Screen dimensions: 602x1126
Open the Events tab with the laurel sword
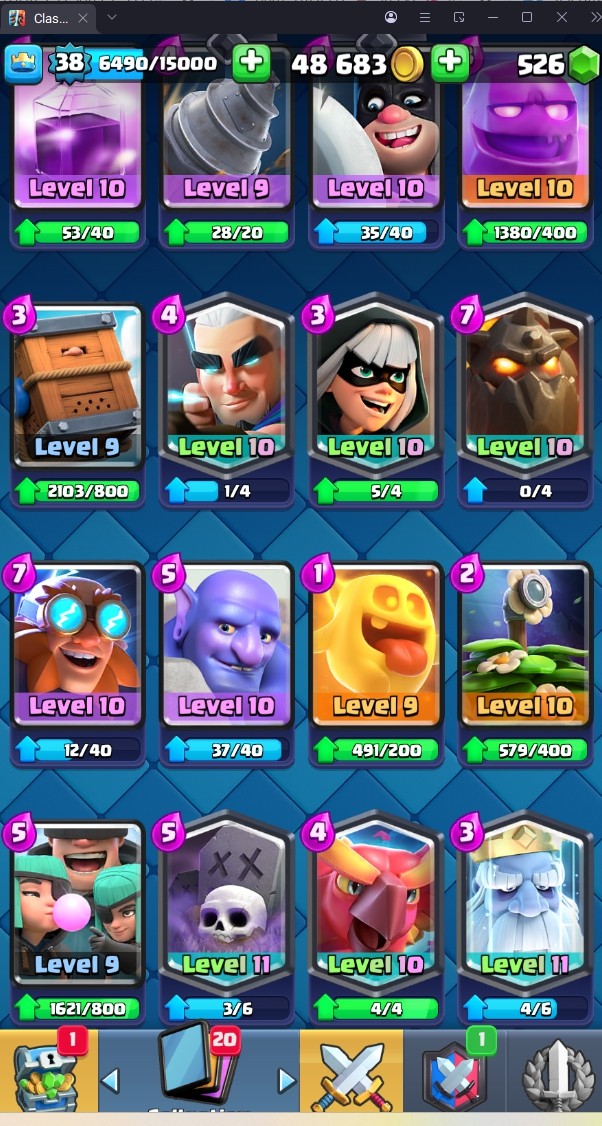(556, 1075)
